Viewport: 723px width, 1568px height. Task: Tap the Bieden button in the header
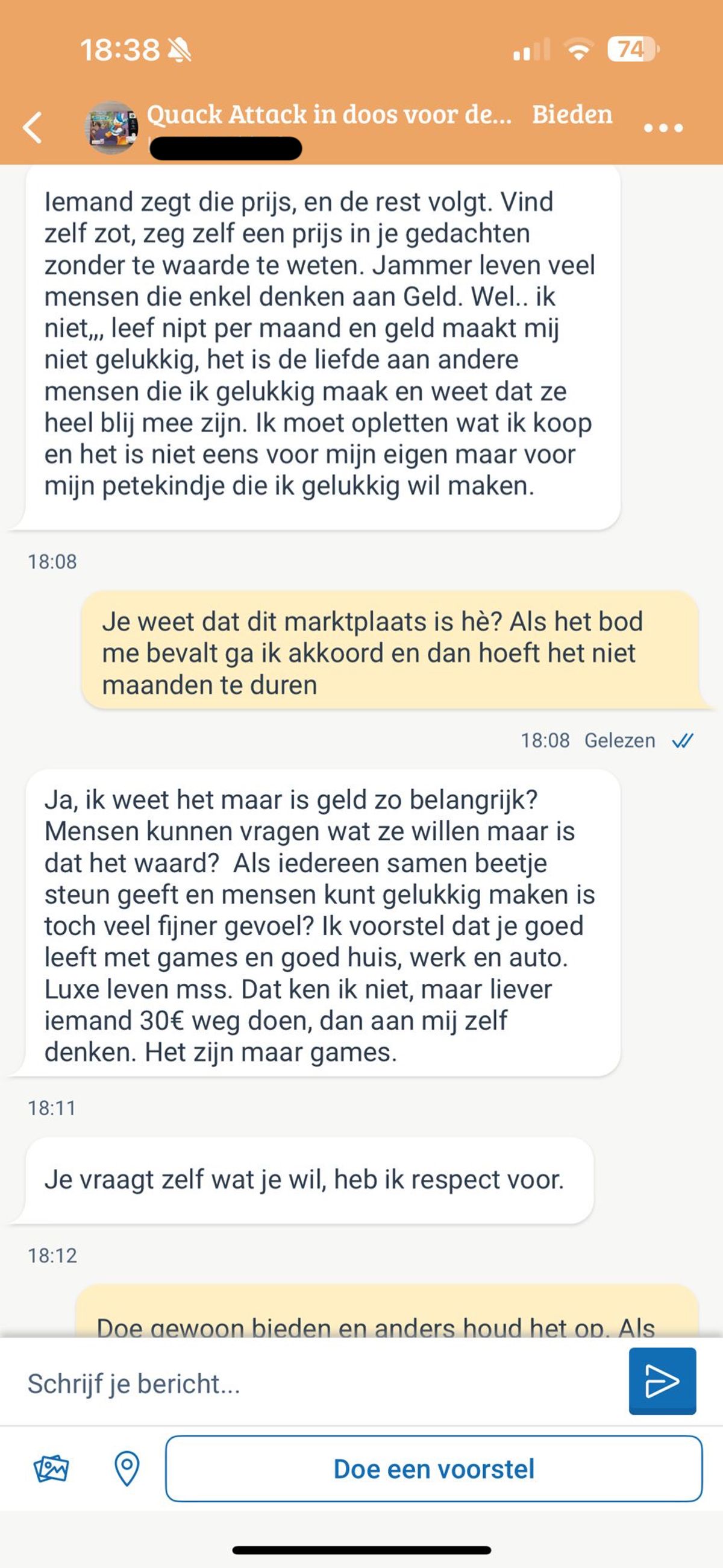[x=571, y=115]
